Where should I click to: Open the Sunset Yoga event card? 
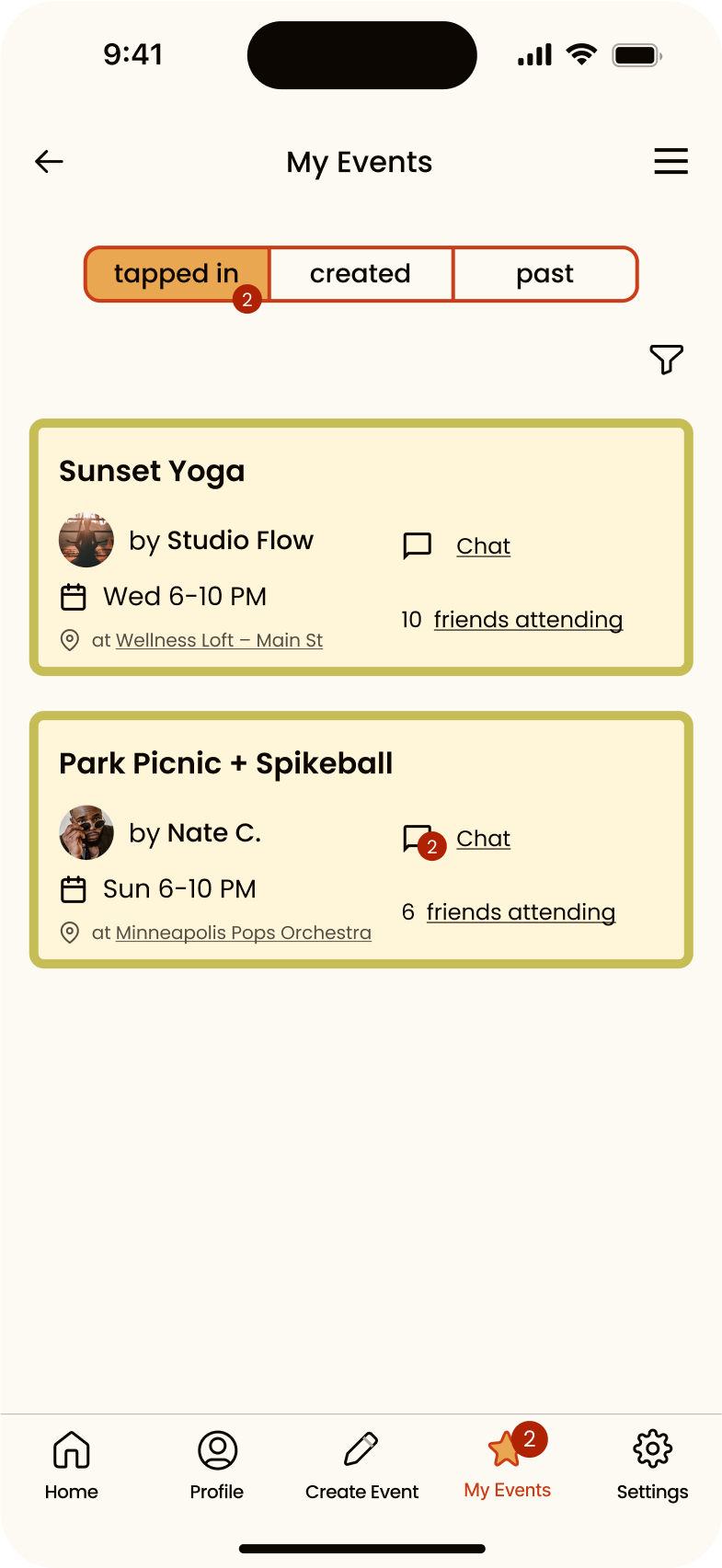coord(152,472)
